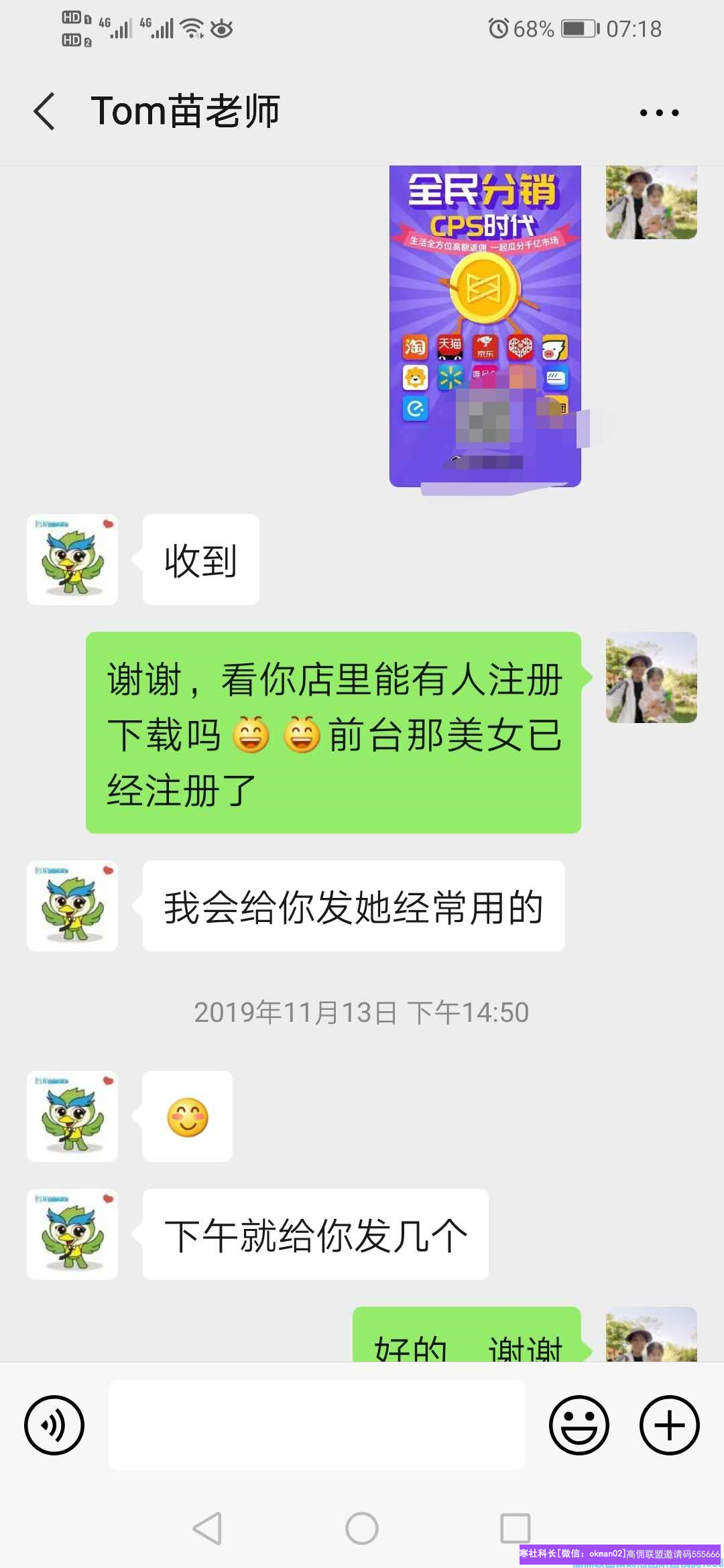
Task: Open the three-dot chat options menu
Action: point(659,113)
